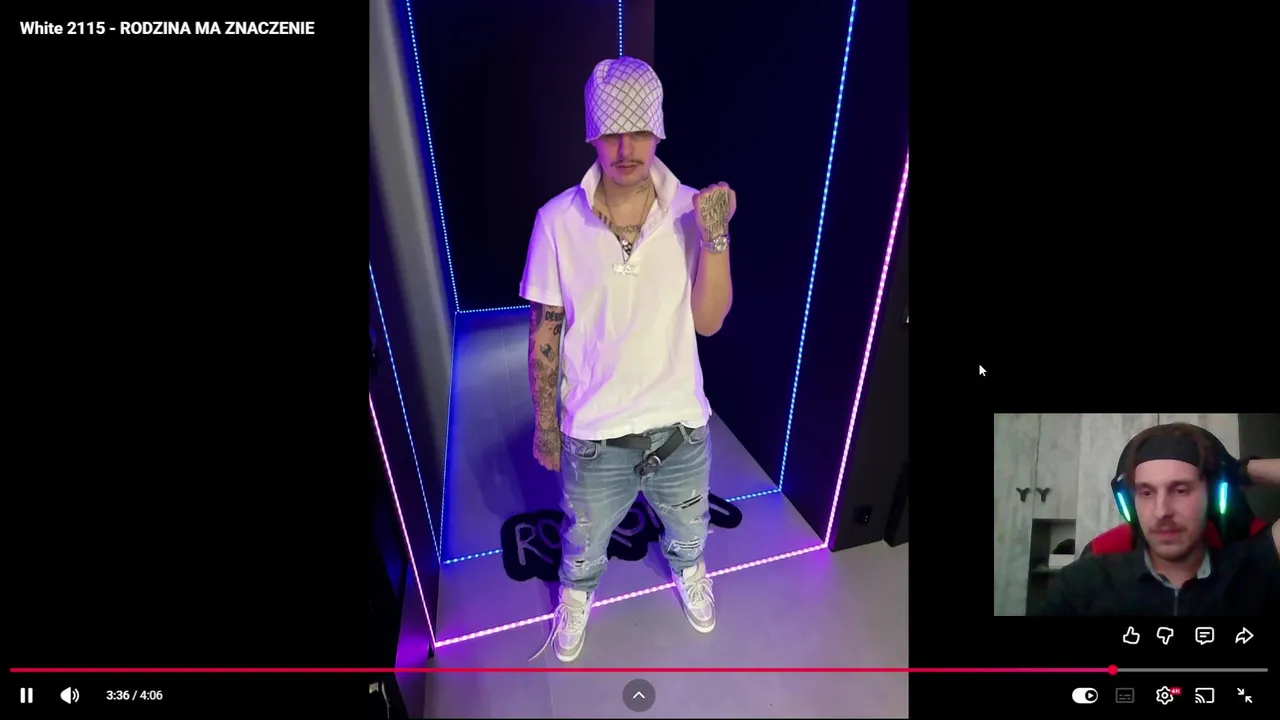Screen dimensions: 1280x720
Task: Dislike this video
Action: 1166,636
